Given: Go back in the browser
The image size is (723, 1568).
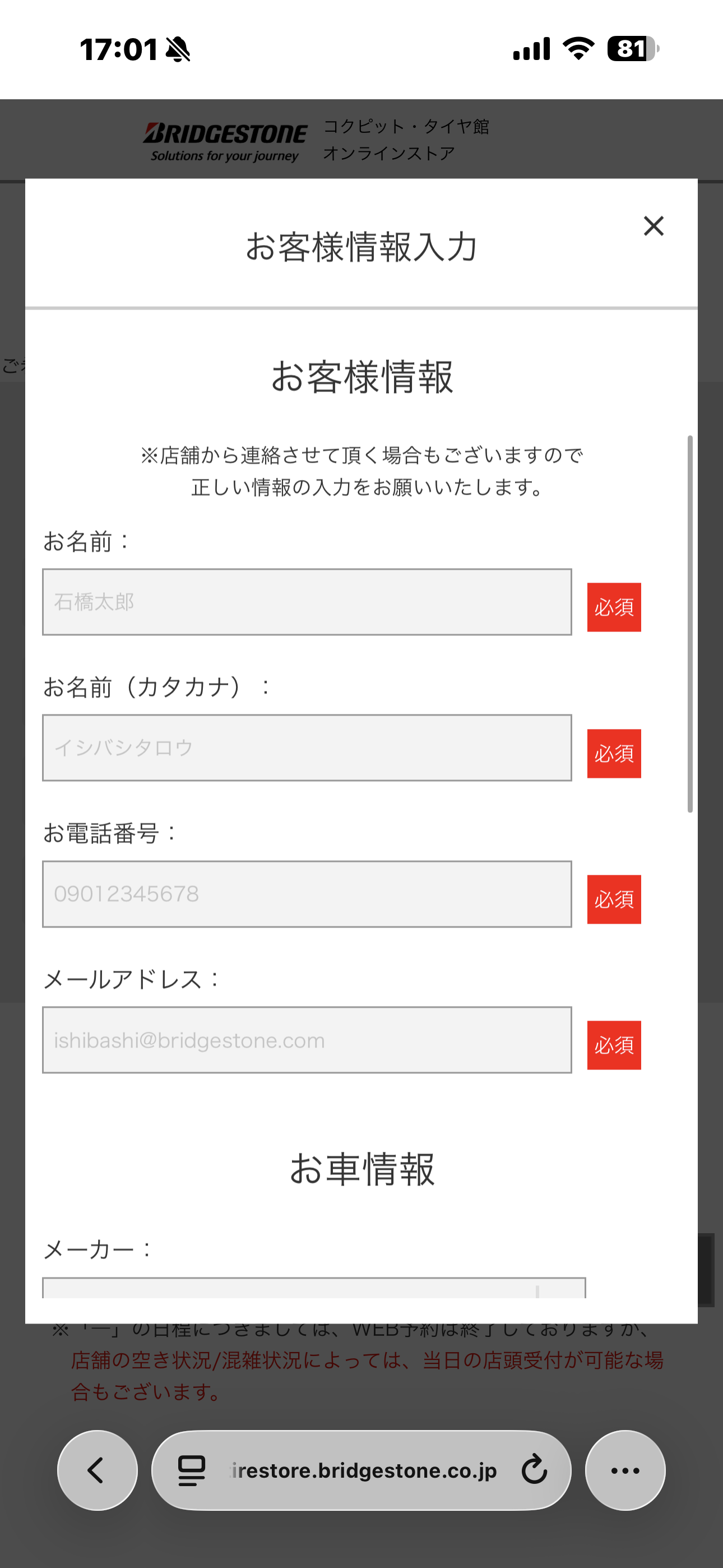Looking at the screenshot, I should pos(98,1470).
